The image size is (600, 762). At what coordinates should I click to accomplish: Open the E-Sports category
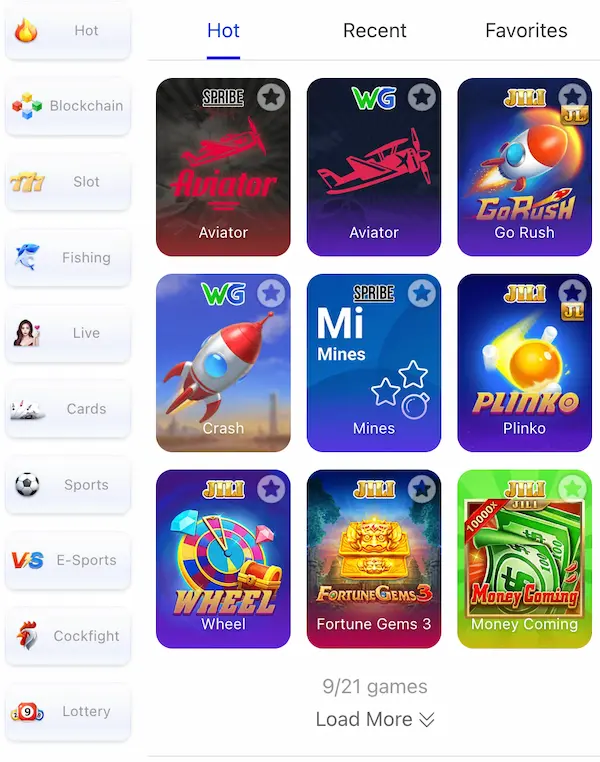(x=68, y=560)
